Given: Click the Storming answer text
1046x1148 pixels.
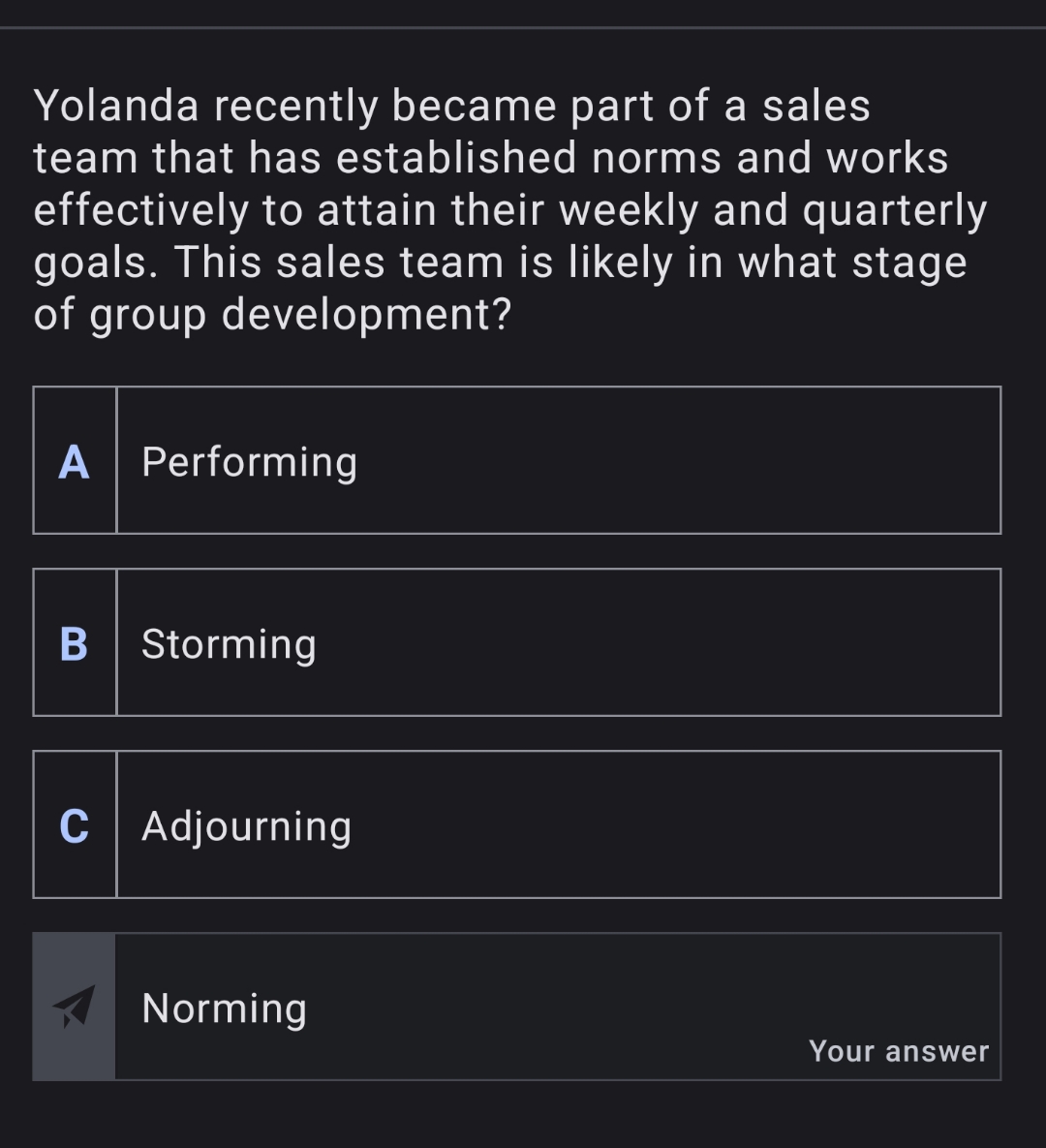Looking at the screenshot, I should click(x=229, y=645).
